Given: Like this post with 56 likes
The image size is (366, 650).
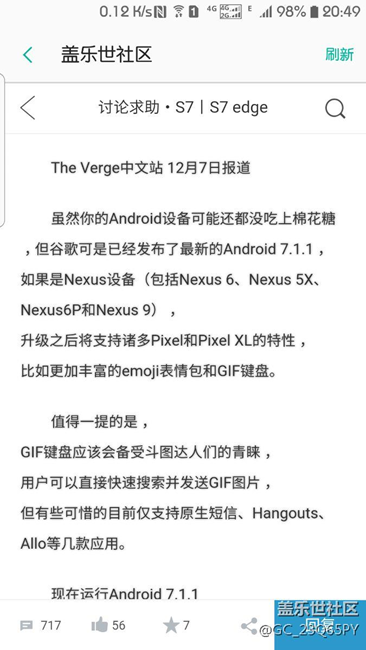Looking at the screenshot, I should point(108,625).
